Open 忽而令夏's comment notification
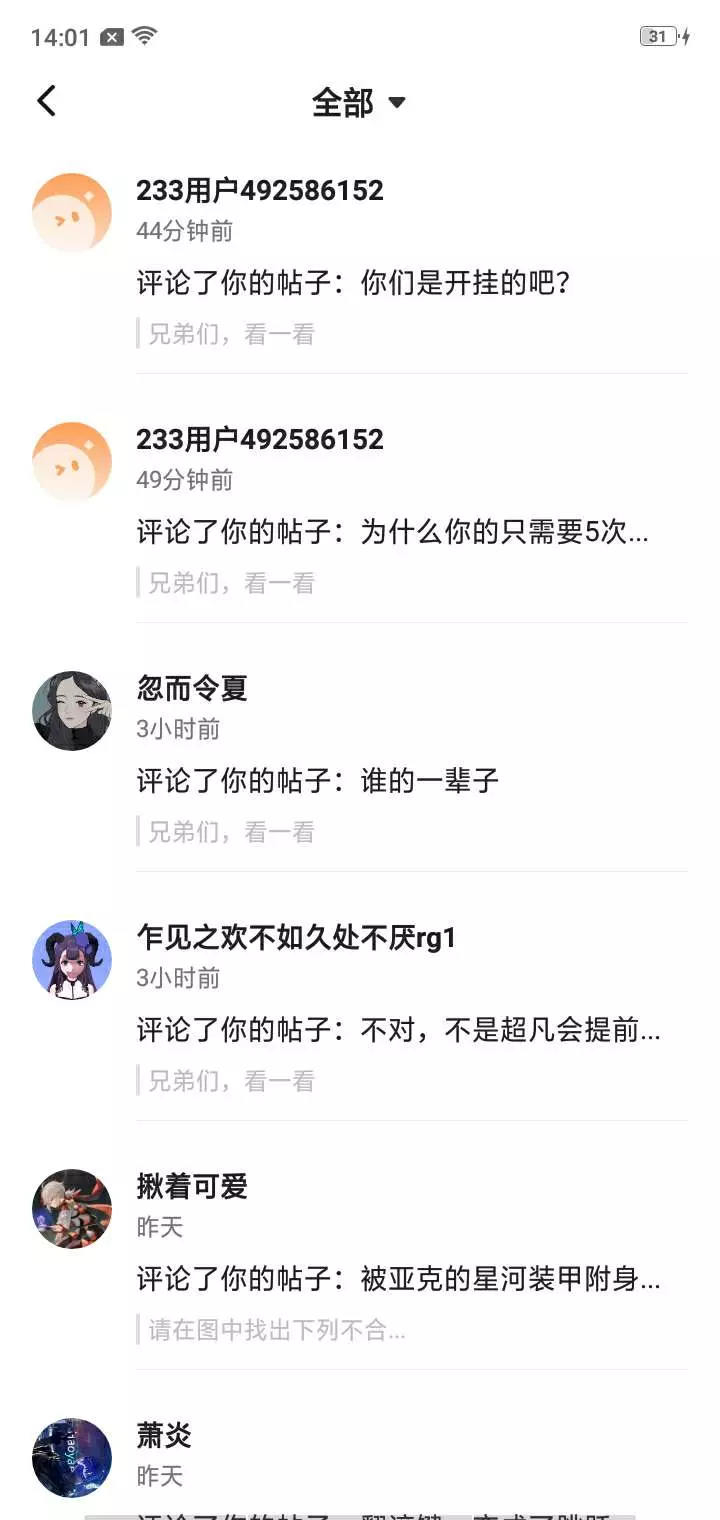Viewport: 720px width, 1520px height. [x=360, y=760]
